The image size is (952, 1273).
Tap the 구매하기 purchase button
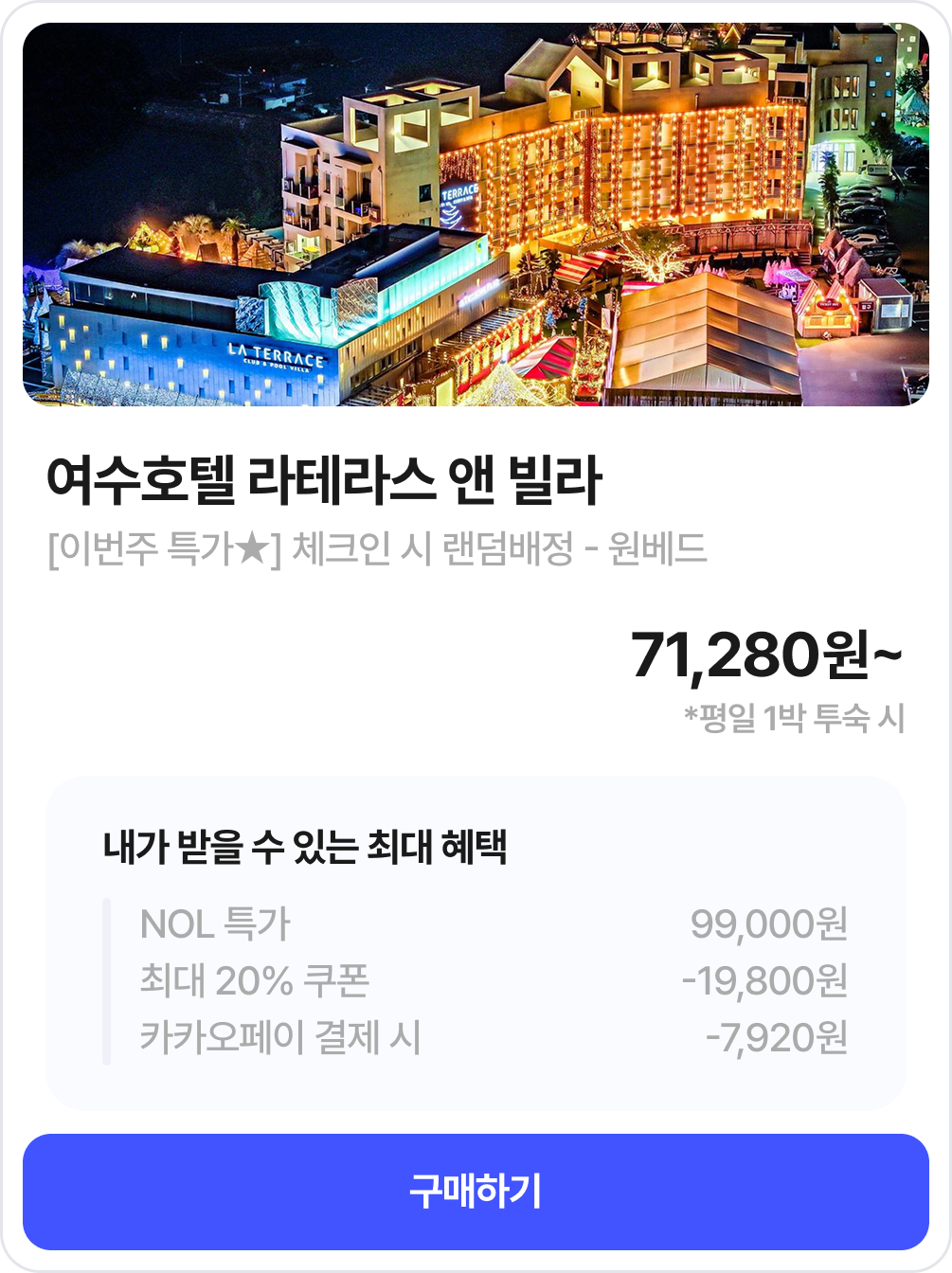tap(476, 1192)
